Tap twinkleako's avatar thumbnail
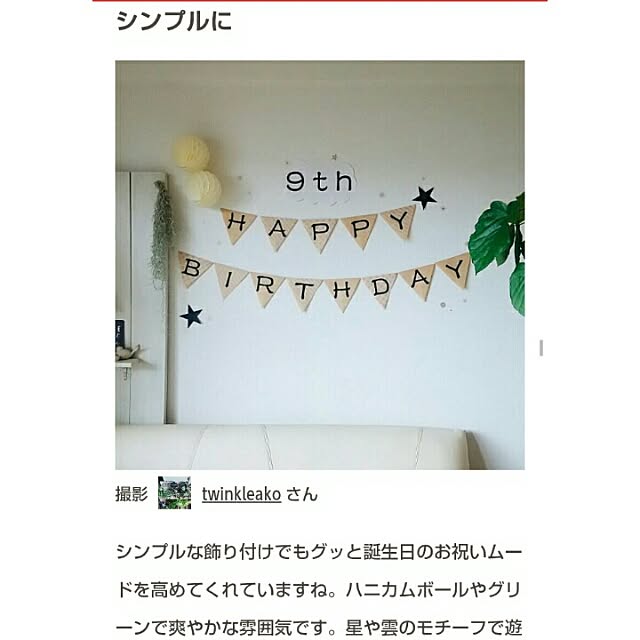 coord(174,493)
